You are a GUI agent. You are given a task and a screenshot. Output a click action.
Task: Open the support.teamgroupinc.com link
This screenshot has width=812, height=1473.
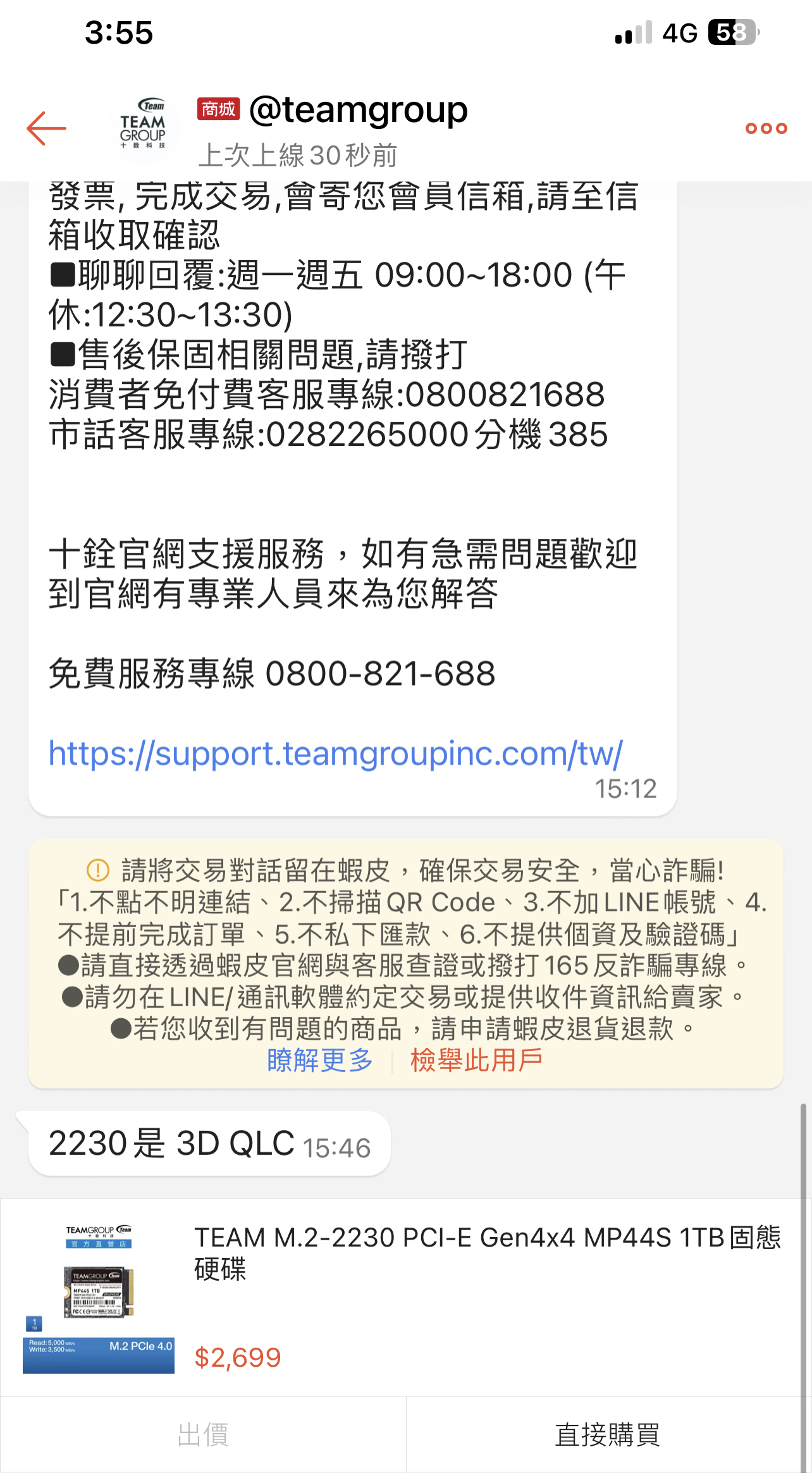[336, 754]
